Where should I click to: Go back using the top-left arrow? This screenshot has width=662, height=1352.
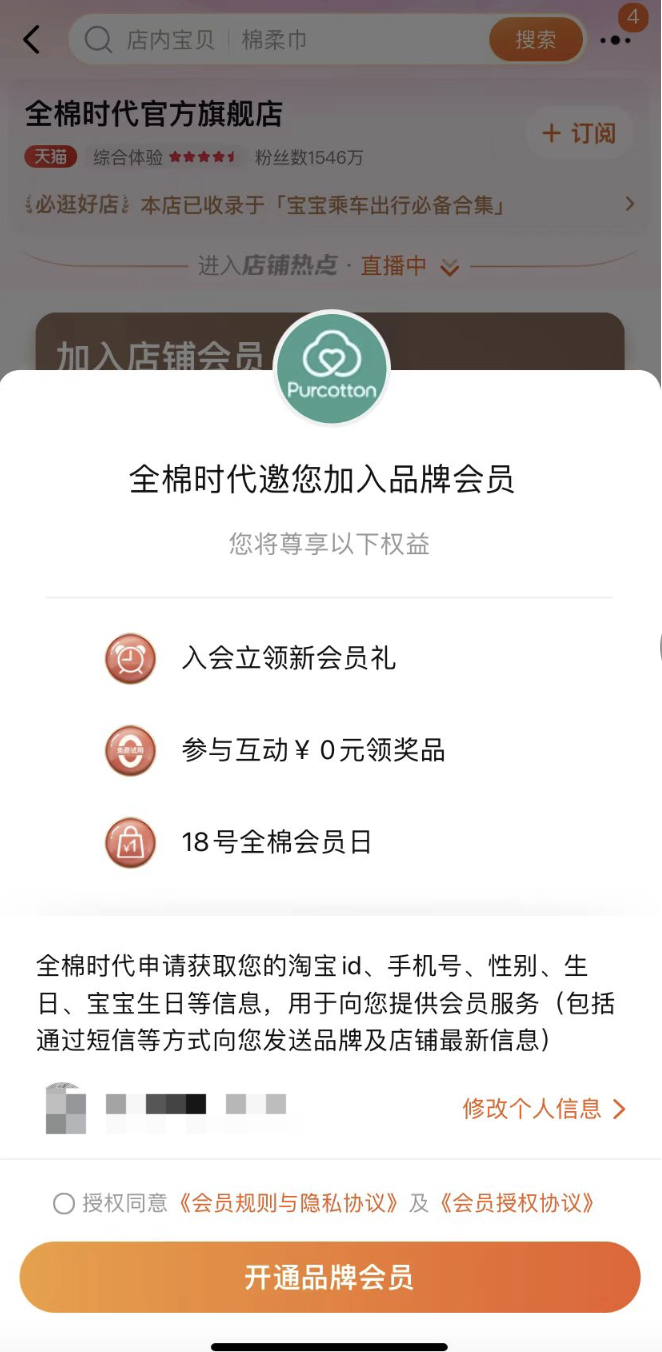coord(32,40)
